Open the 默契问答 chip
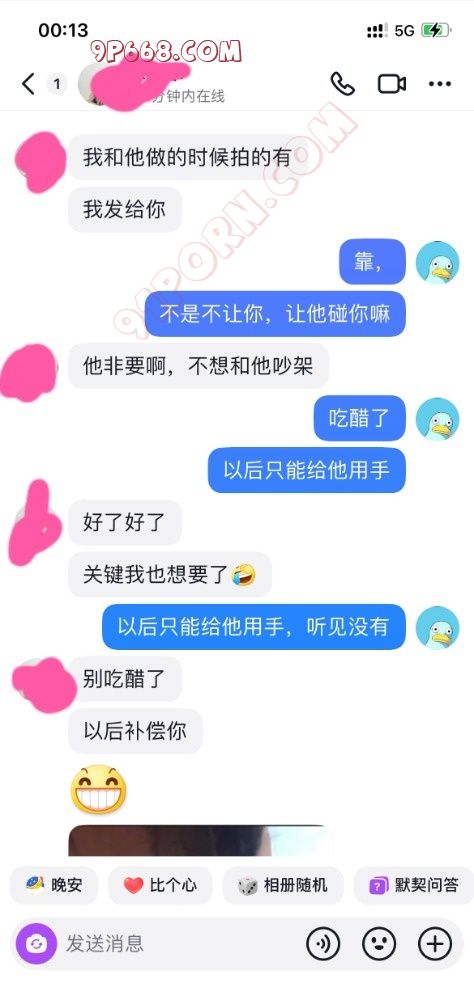Viewport: 474px width, 1000px height. [x=415, y=885]
